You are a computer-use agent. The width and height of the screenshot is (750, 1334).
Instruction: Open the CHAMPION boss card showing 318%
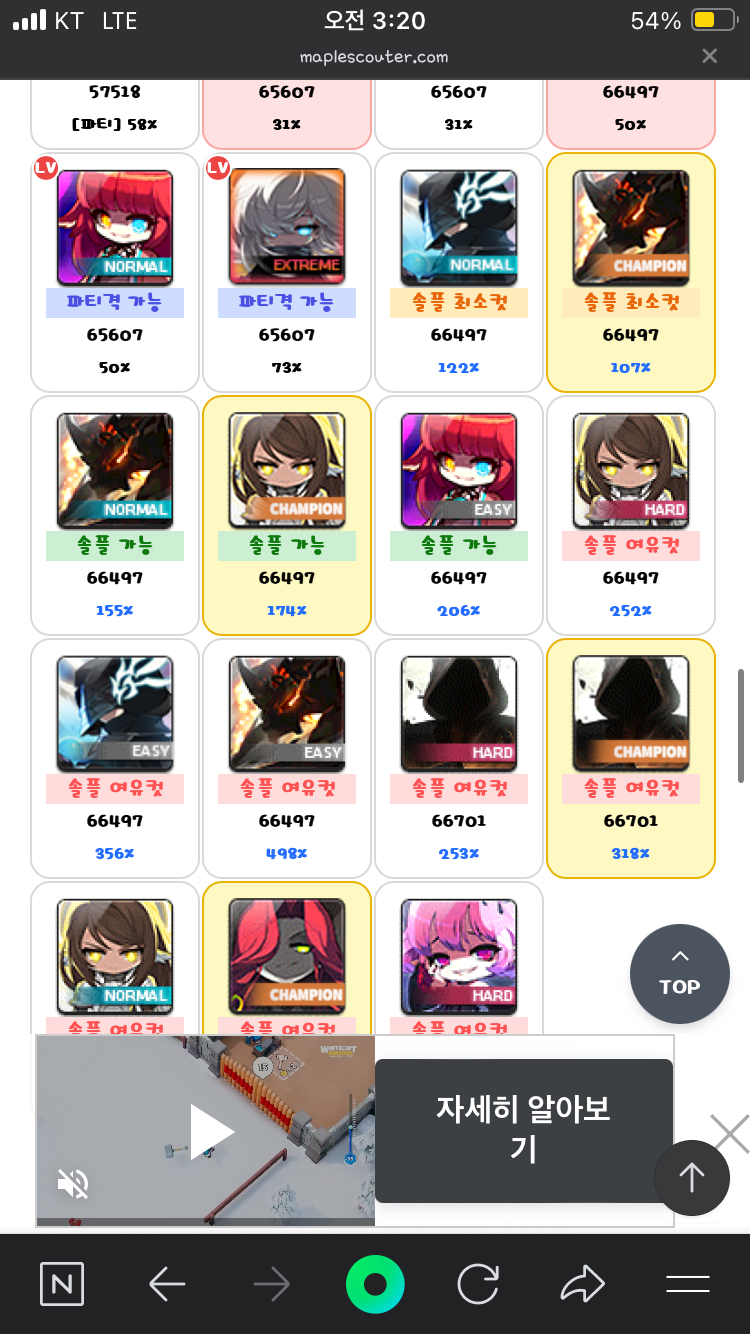631,758
